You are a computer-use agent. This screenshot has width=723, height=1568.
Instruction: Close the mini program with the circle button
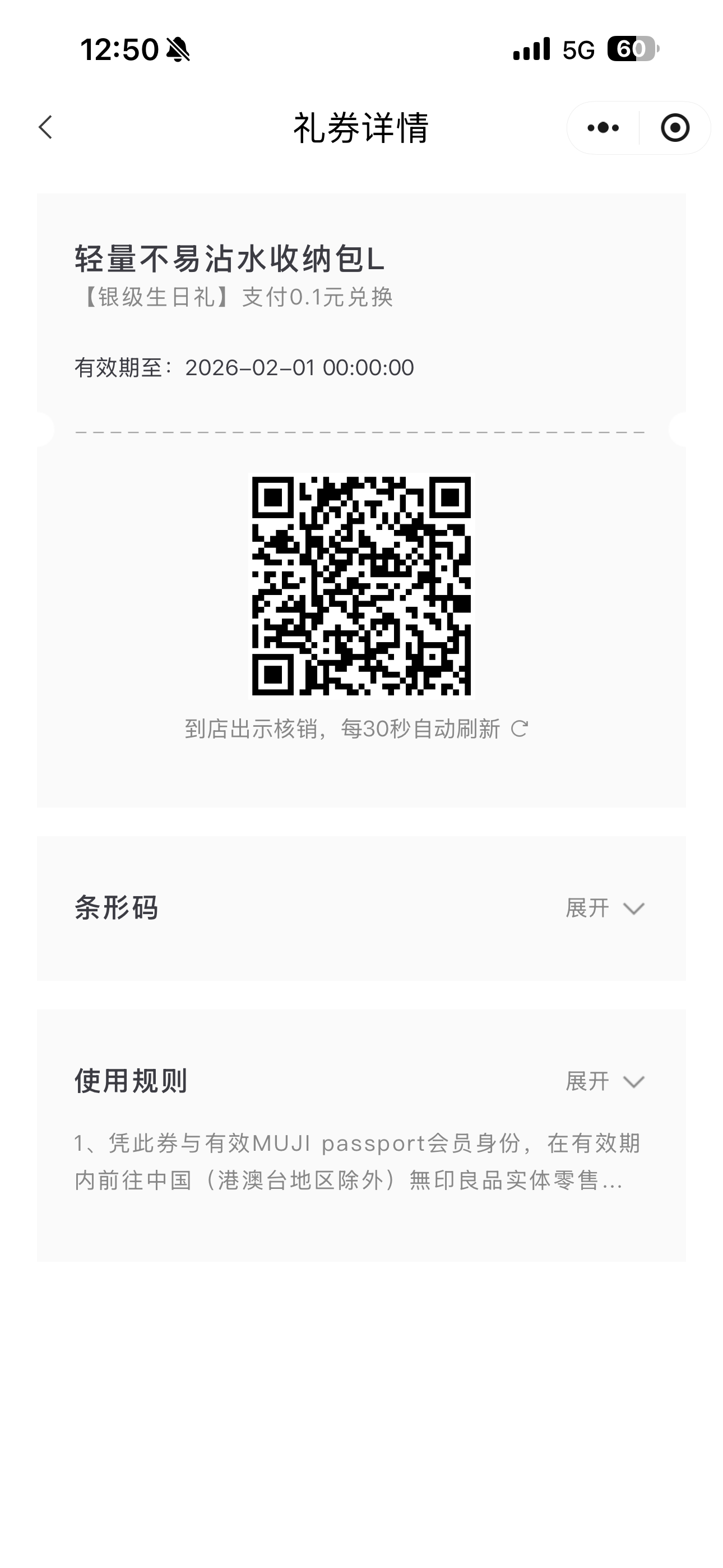pos(675,128)
